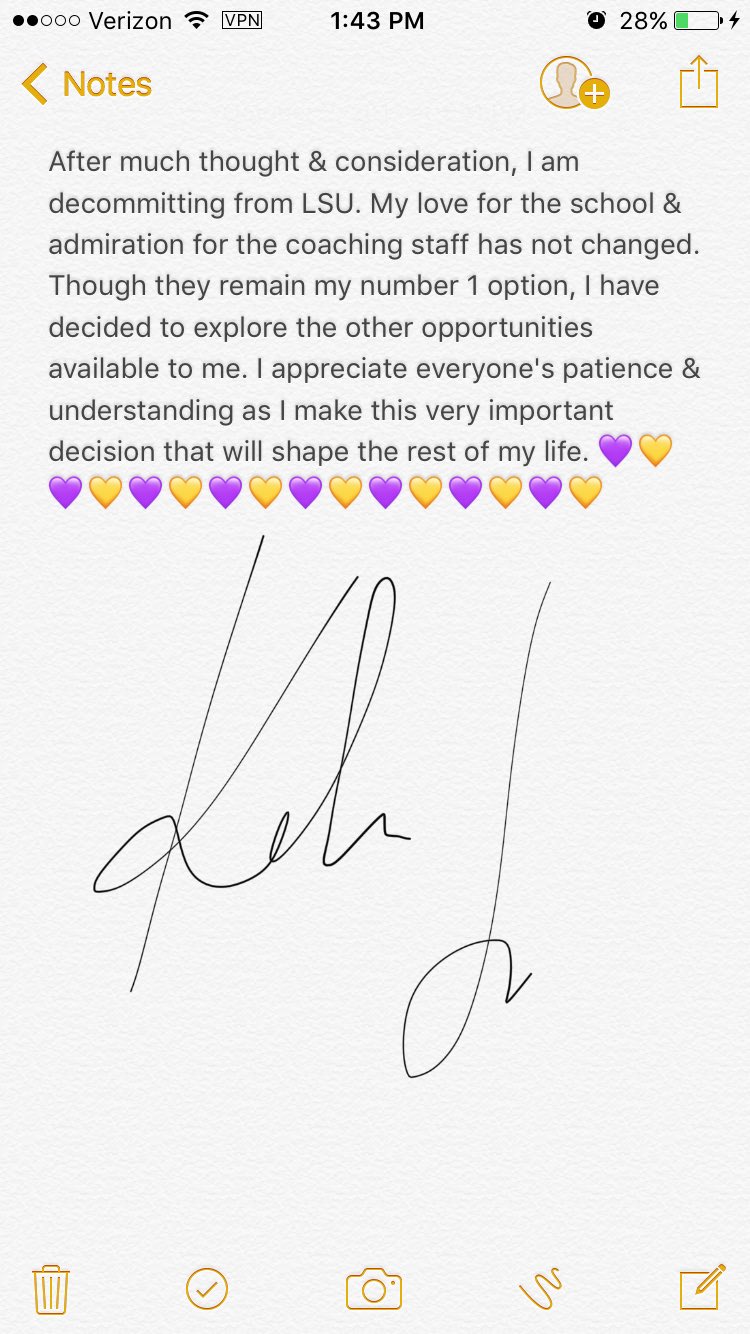Delete this note with the trash icon

point(50,1289)
